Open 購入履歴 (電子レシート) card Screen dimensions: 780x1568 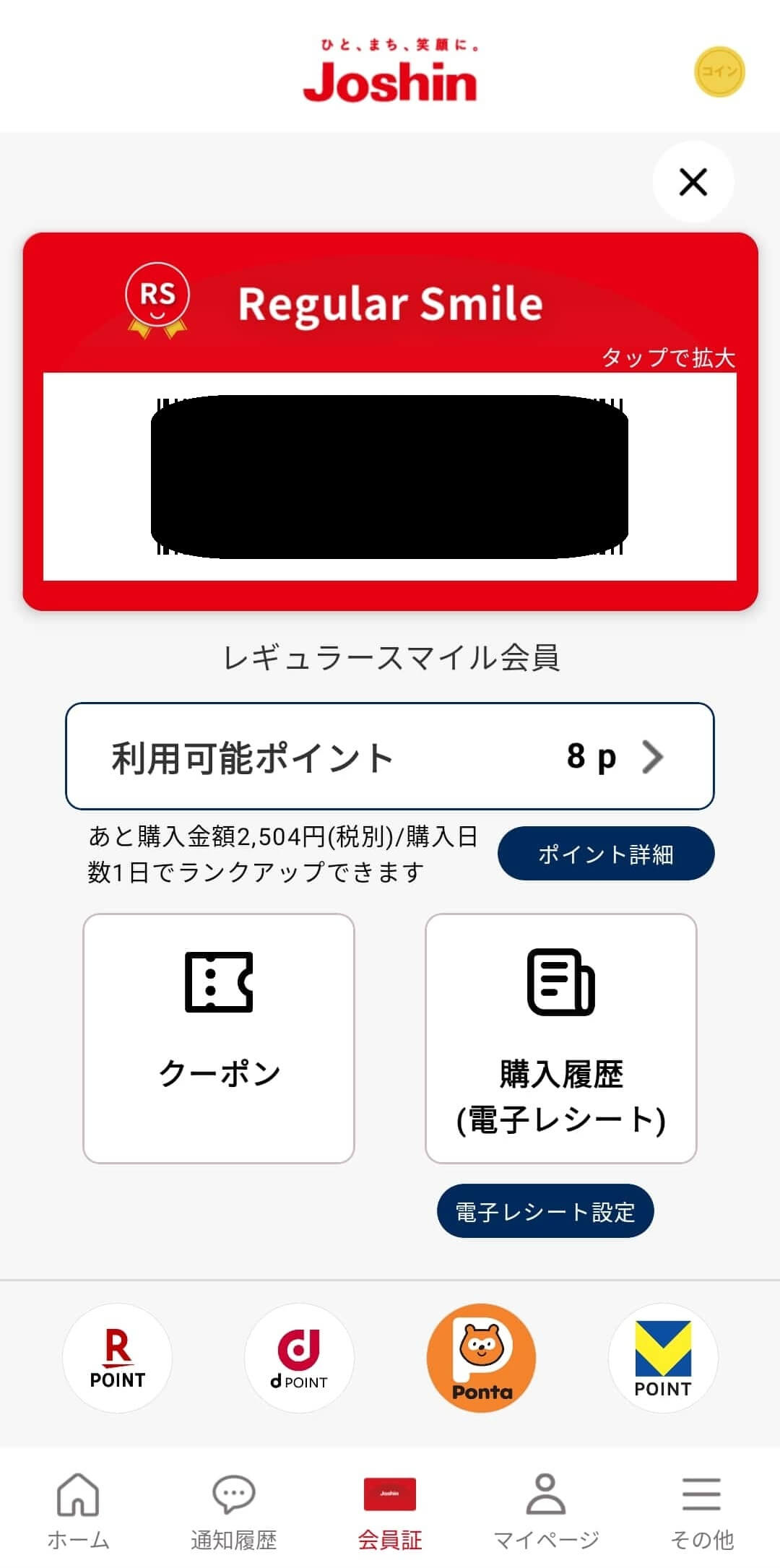tap(560, 1038)
